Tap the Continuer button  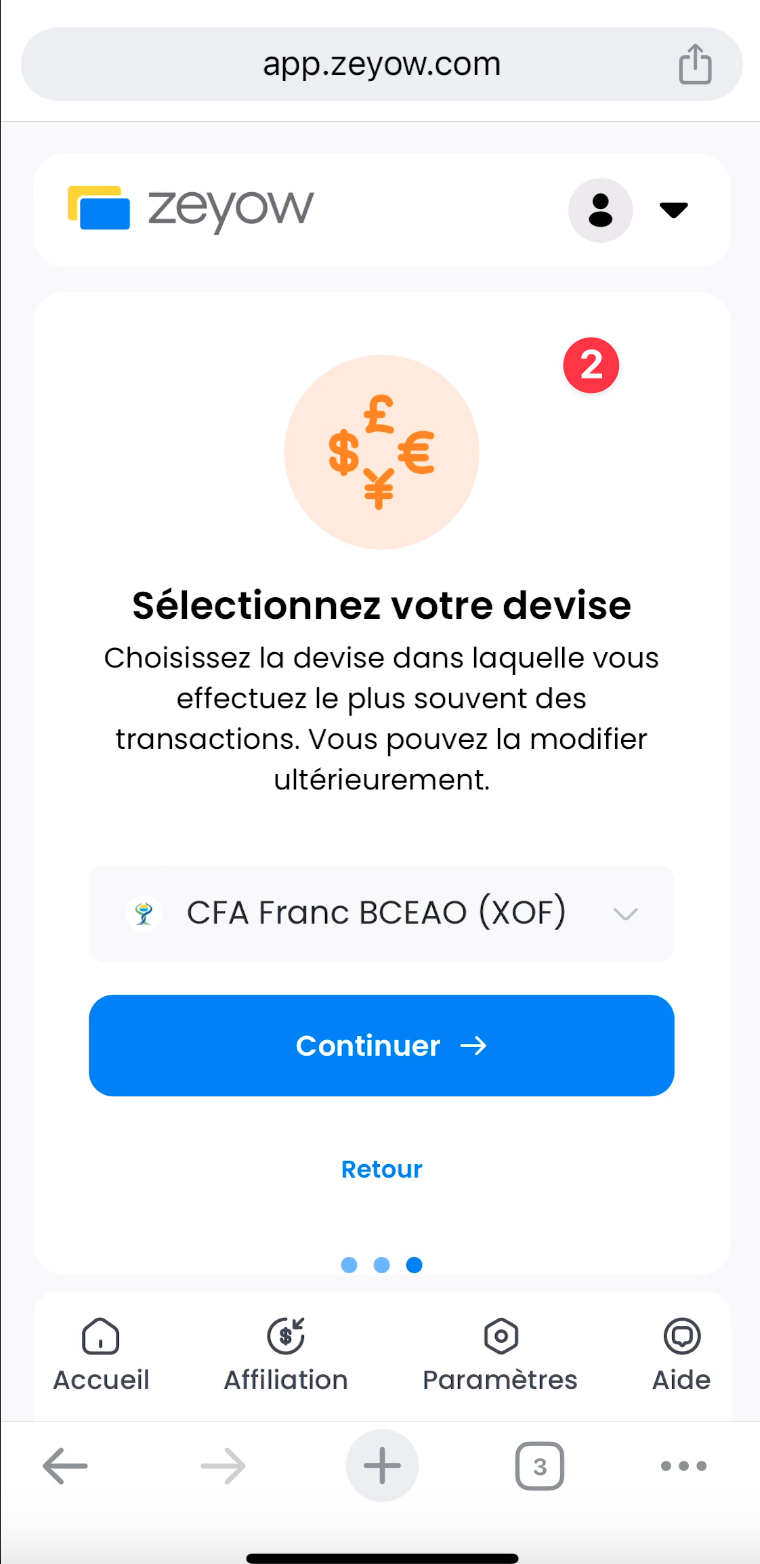[381, 1045]
